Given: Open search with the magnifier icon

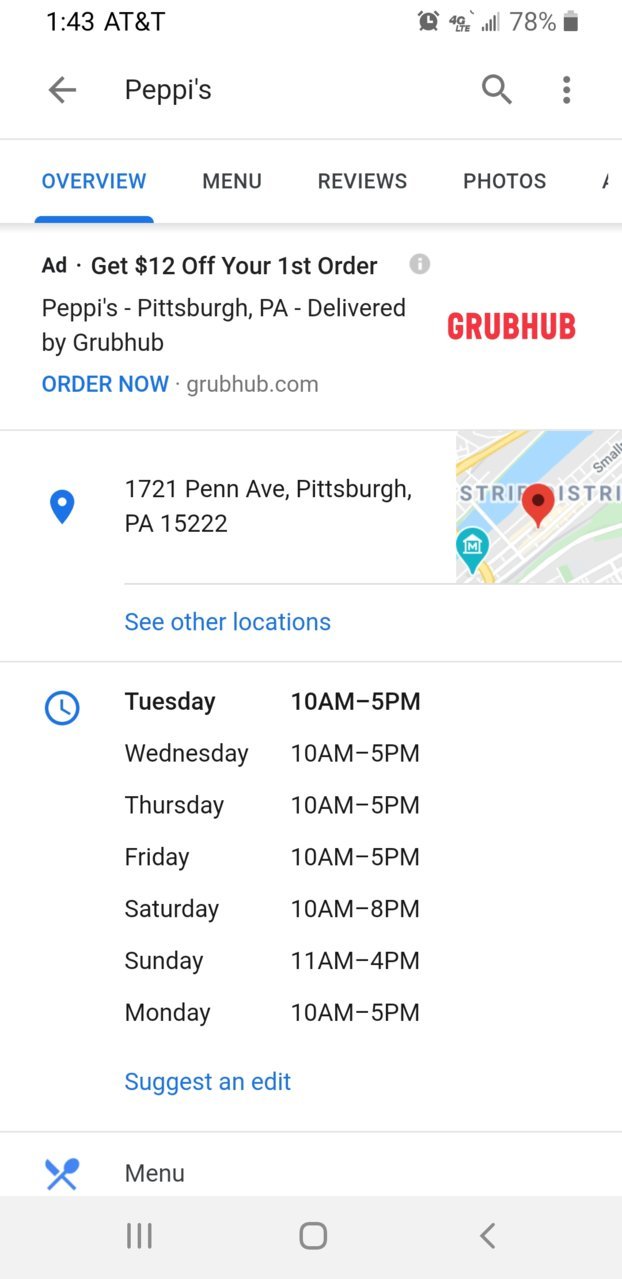Looking at the screenshot, I should [496, 90].
